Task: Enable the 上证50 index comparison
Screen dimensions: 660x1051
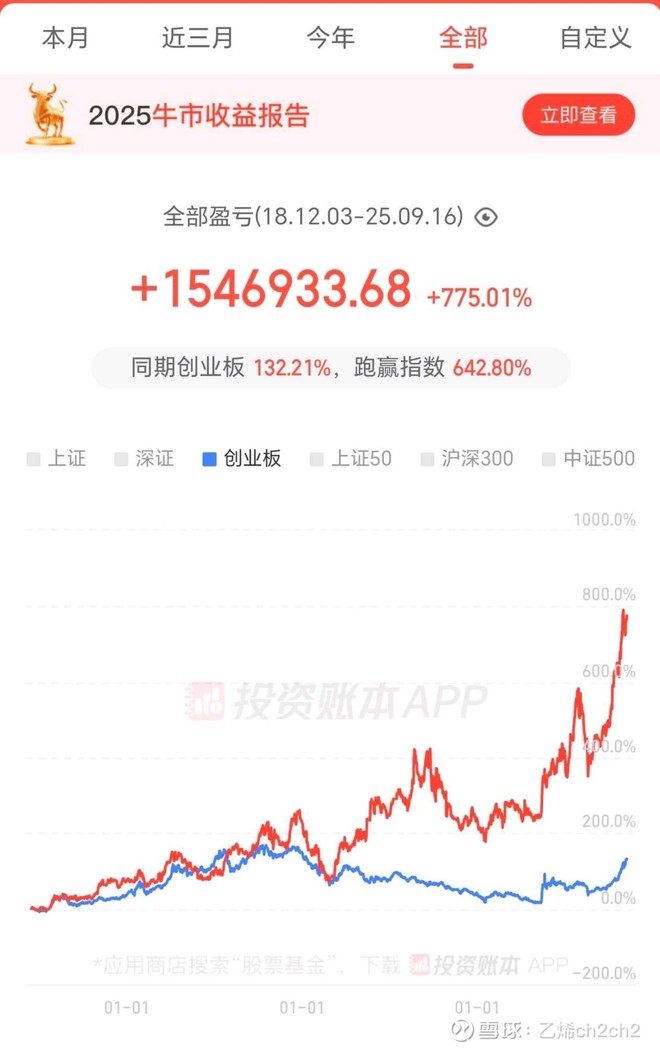Action: click(350, 458)
